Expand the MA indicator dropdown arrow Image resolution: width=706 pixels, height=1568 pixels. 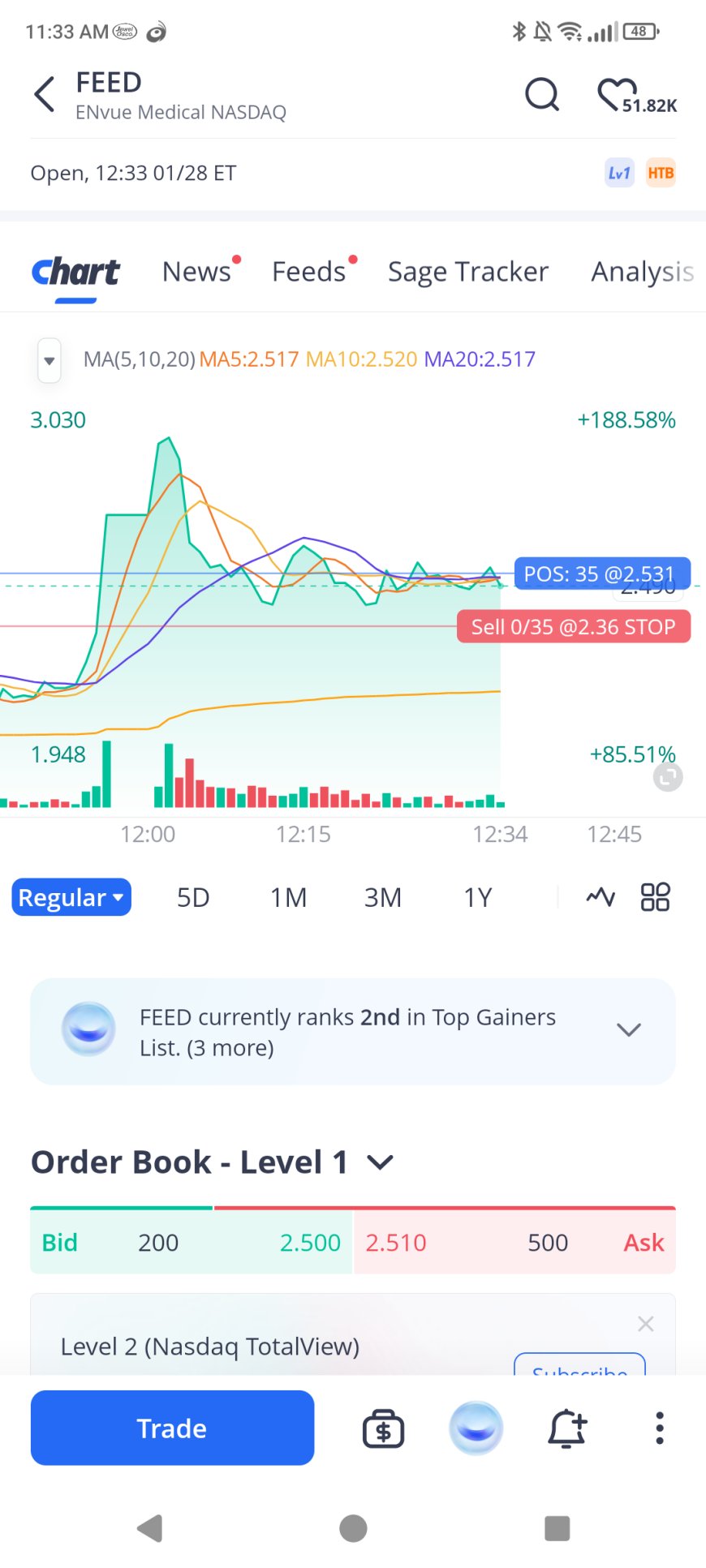50,360
